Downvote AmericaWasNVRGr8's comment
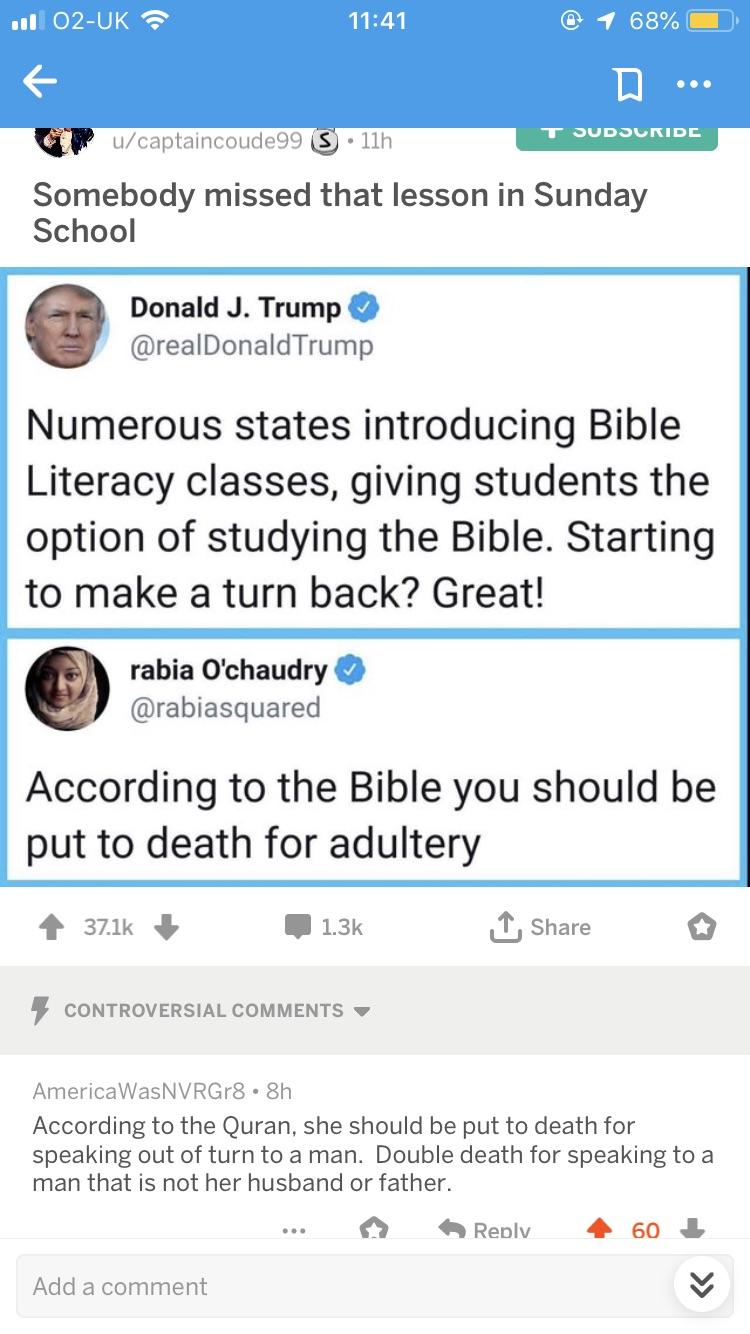Viewport: 750px width, 1334px height. click(x=692, y=1229)
